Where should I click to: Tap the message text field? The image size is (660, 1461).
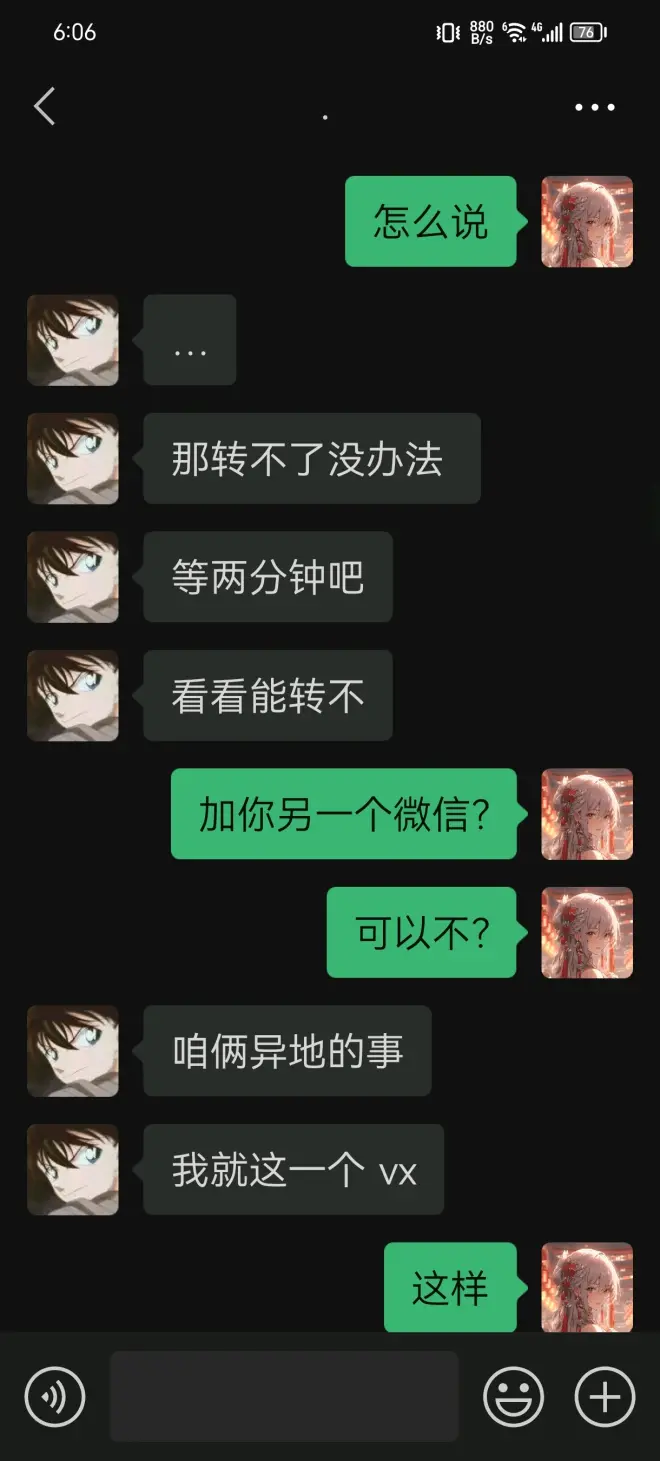(x=284, y=1396)
